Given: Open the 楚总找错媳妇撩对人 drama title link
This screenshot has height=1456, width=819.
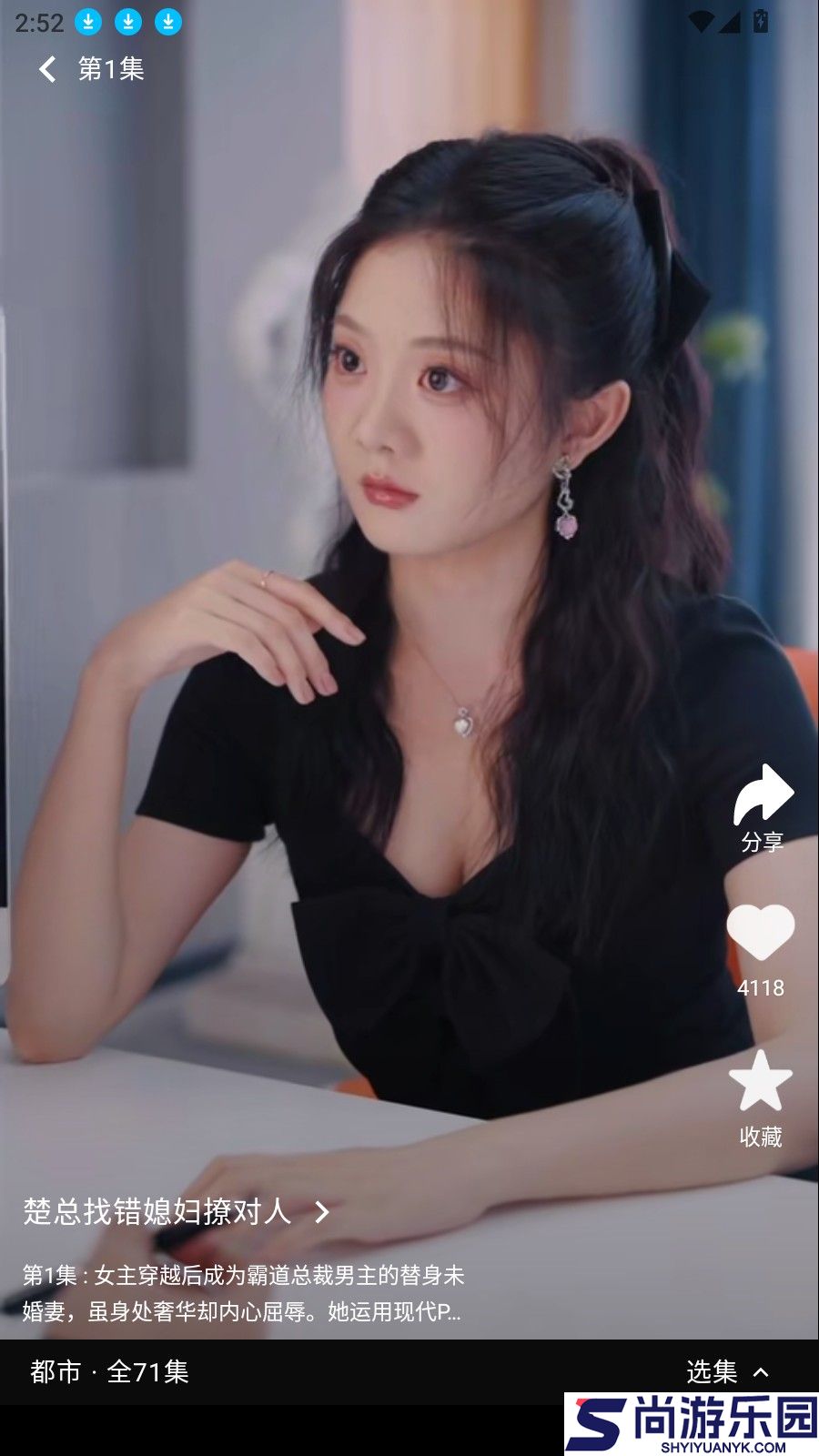Looking at the screenshot, I should [x=155, y=1212].
